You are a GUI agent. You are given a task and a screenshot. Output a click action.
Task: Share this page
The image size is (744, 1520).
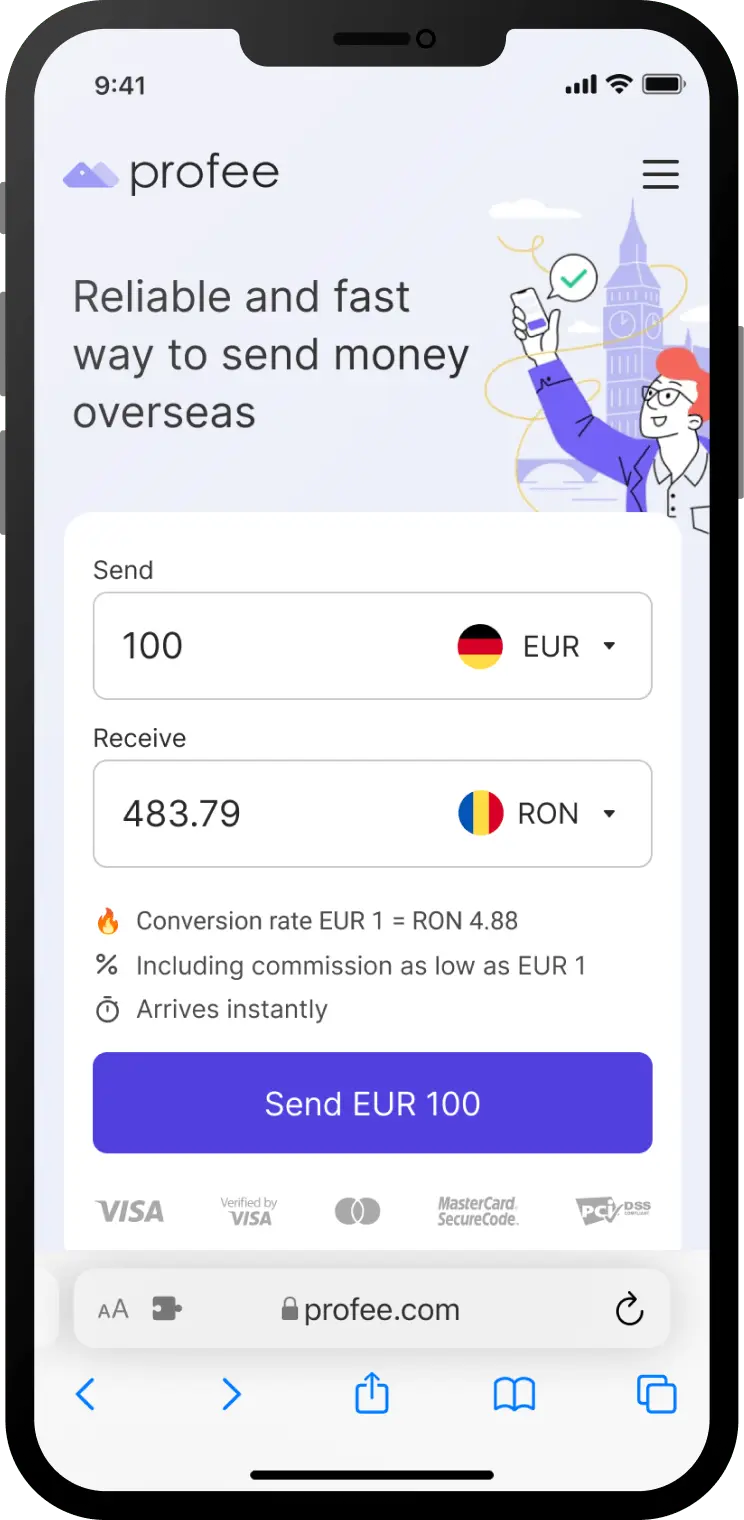point(372,1393)
